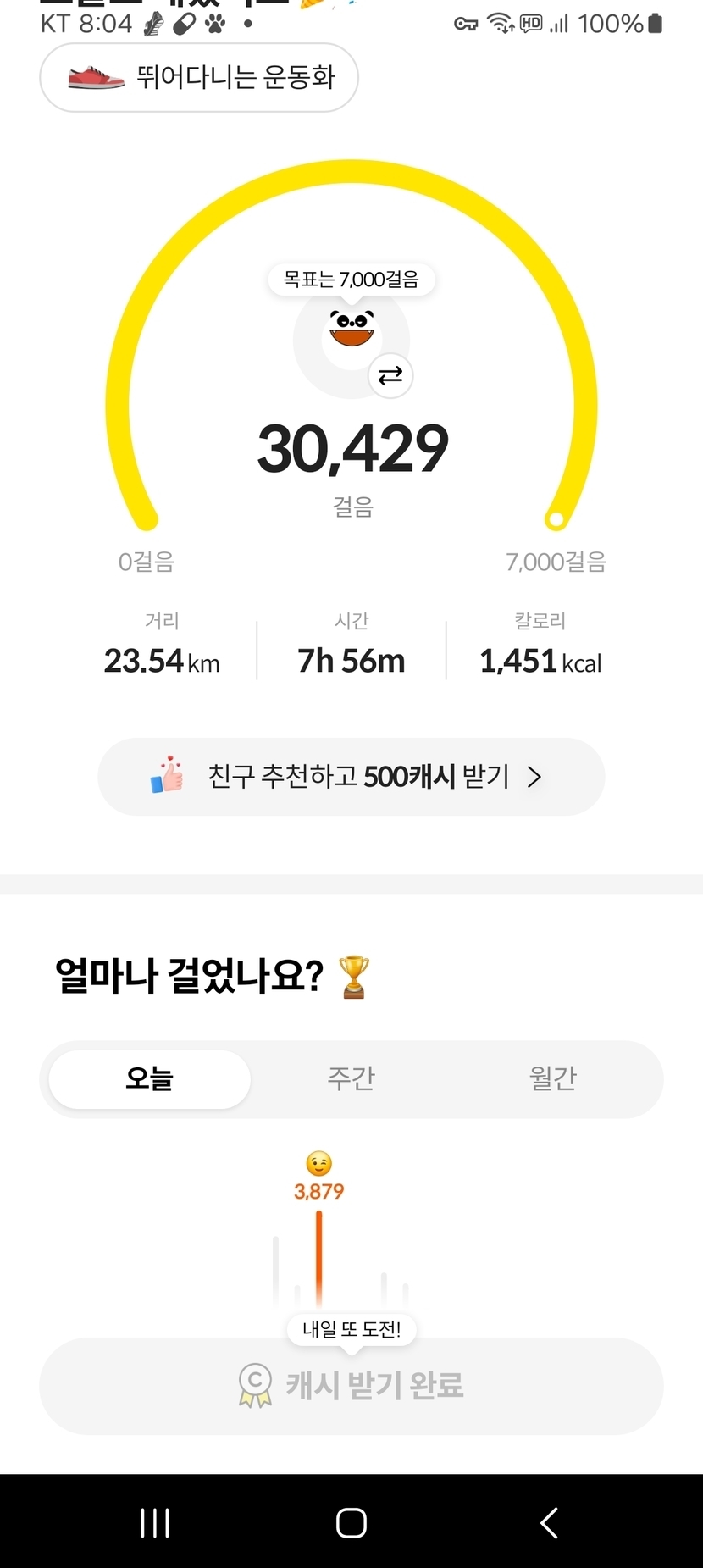Select the 오늘 tab

click(150, 1079)
